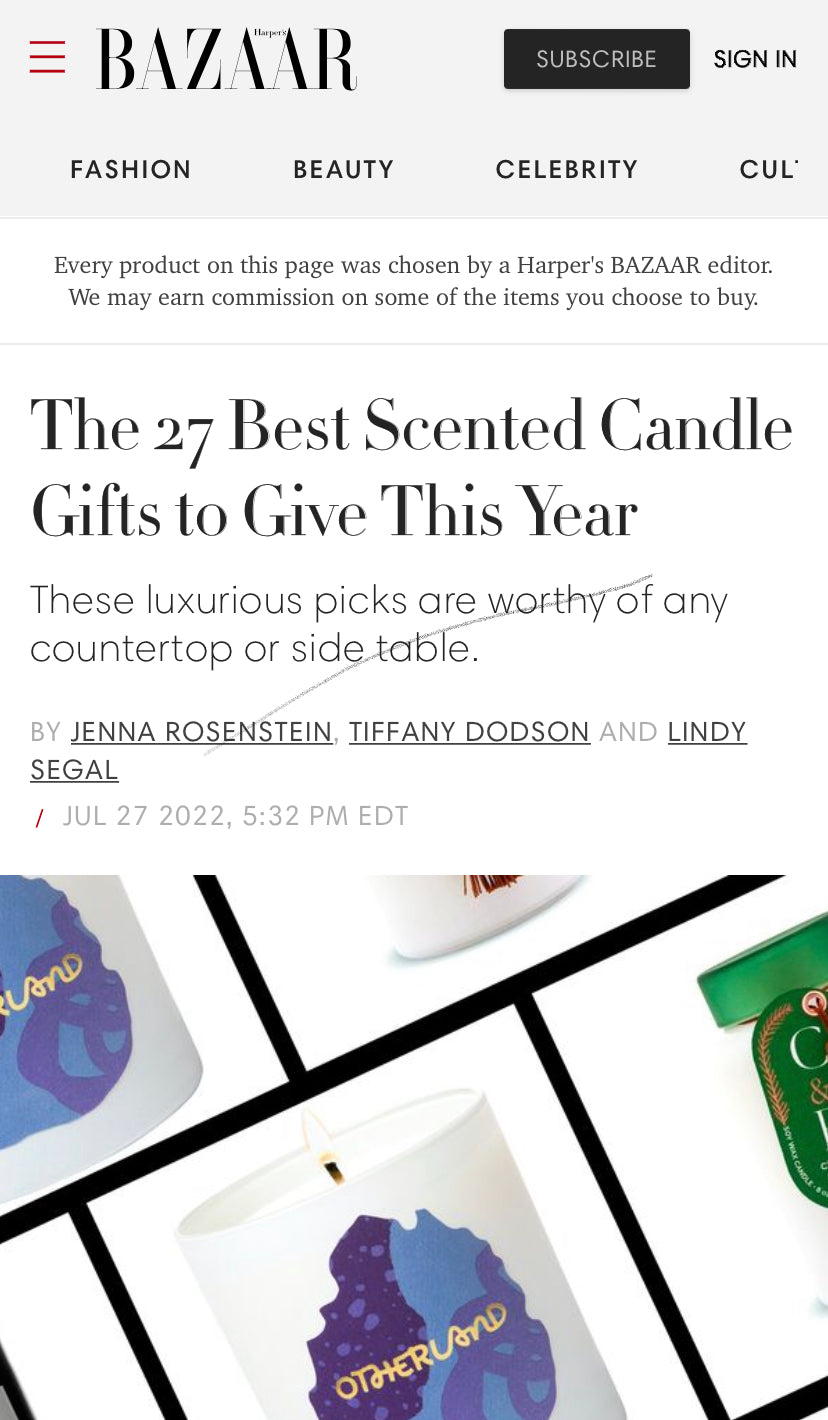
Task: Open the Culture section
Action: [769, 170]
